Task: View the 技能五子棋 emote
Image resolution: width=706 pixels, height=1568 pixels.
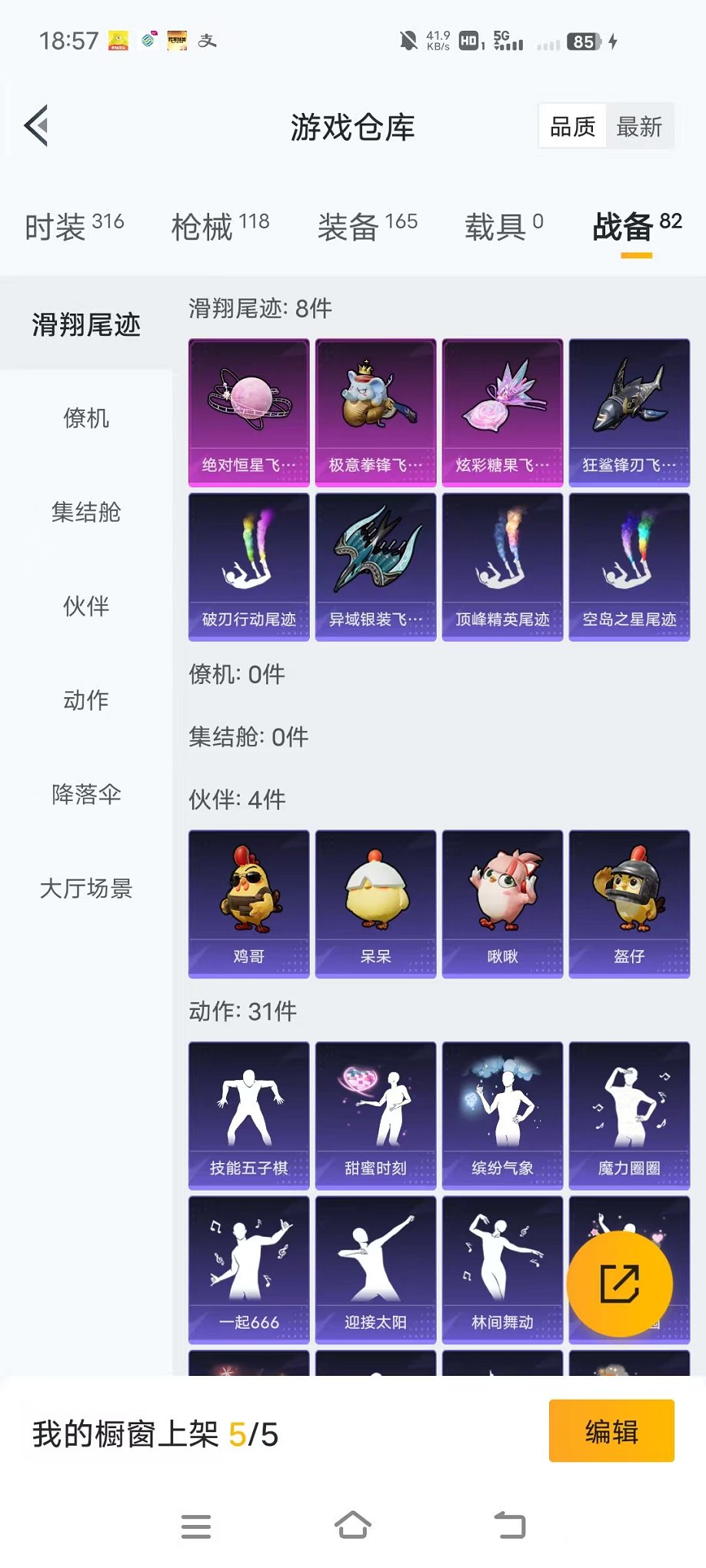Action: [249, 1115]
